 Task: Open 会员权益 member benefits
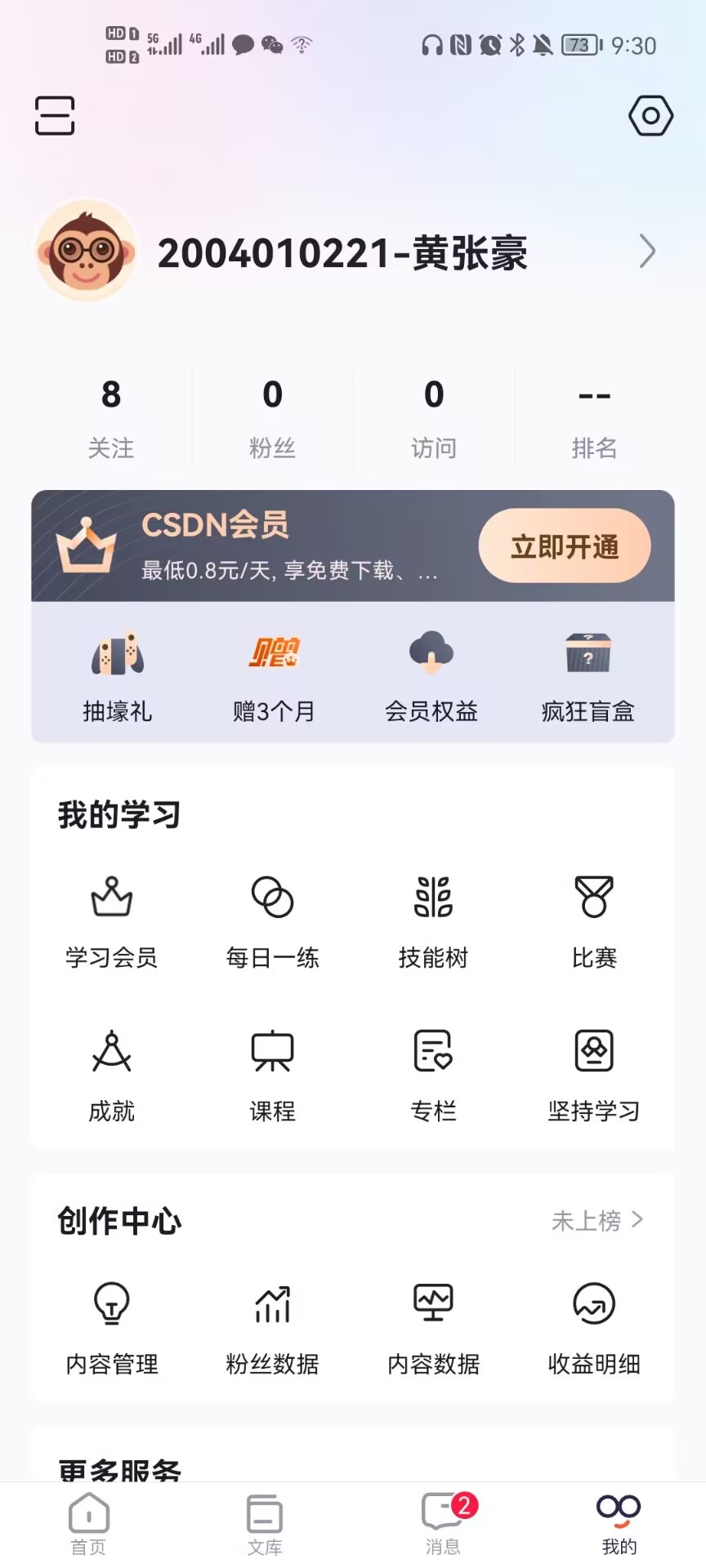[x=431, y=676]
